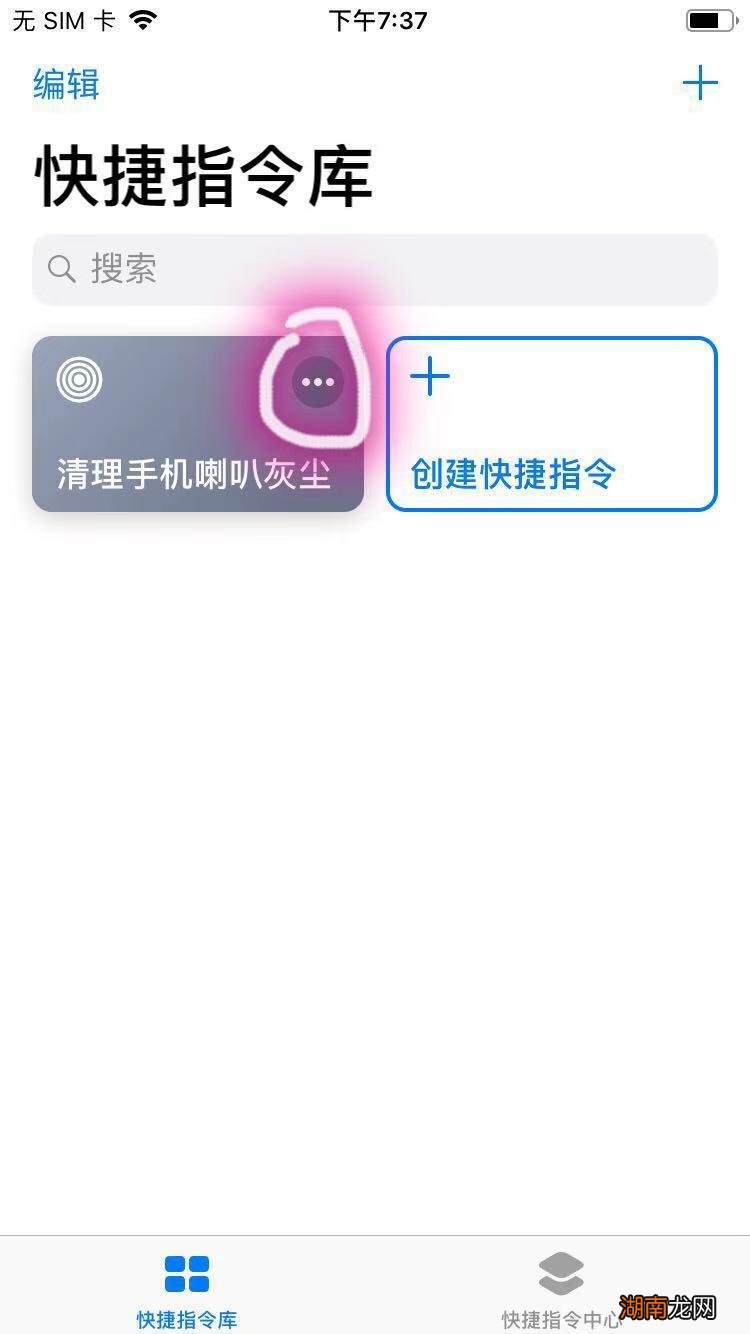The image size is (750, 1334).
Task: Tap the time display 下午7:37
Action: [375, 19]
